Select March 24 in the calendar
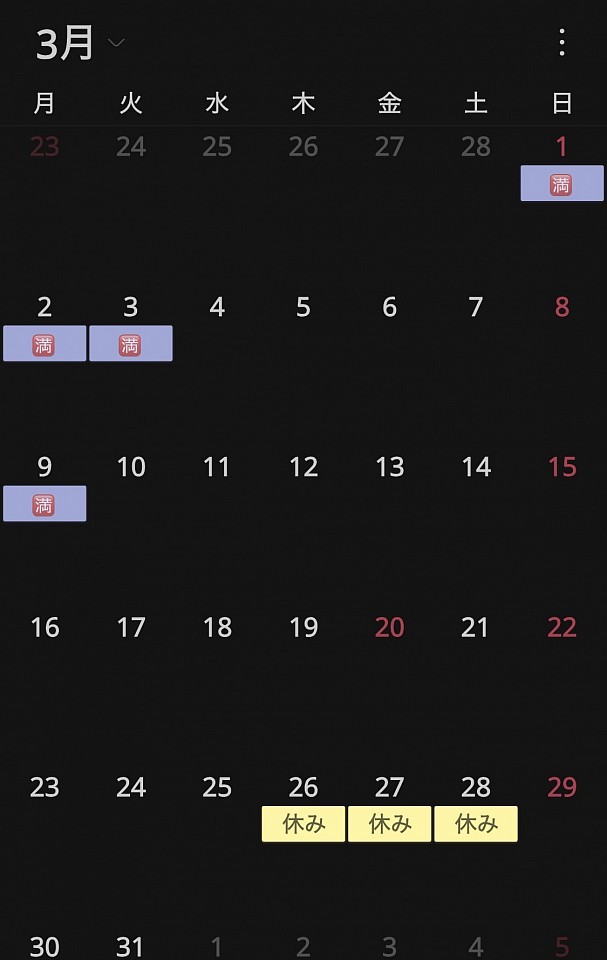The height and width of the screenshot is (960, 607). pos(131,787)
